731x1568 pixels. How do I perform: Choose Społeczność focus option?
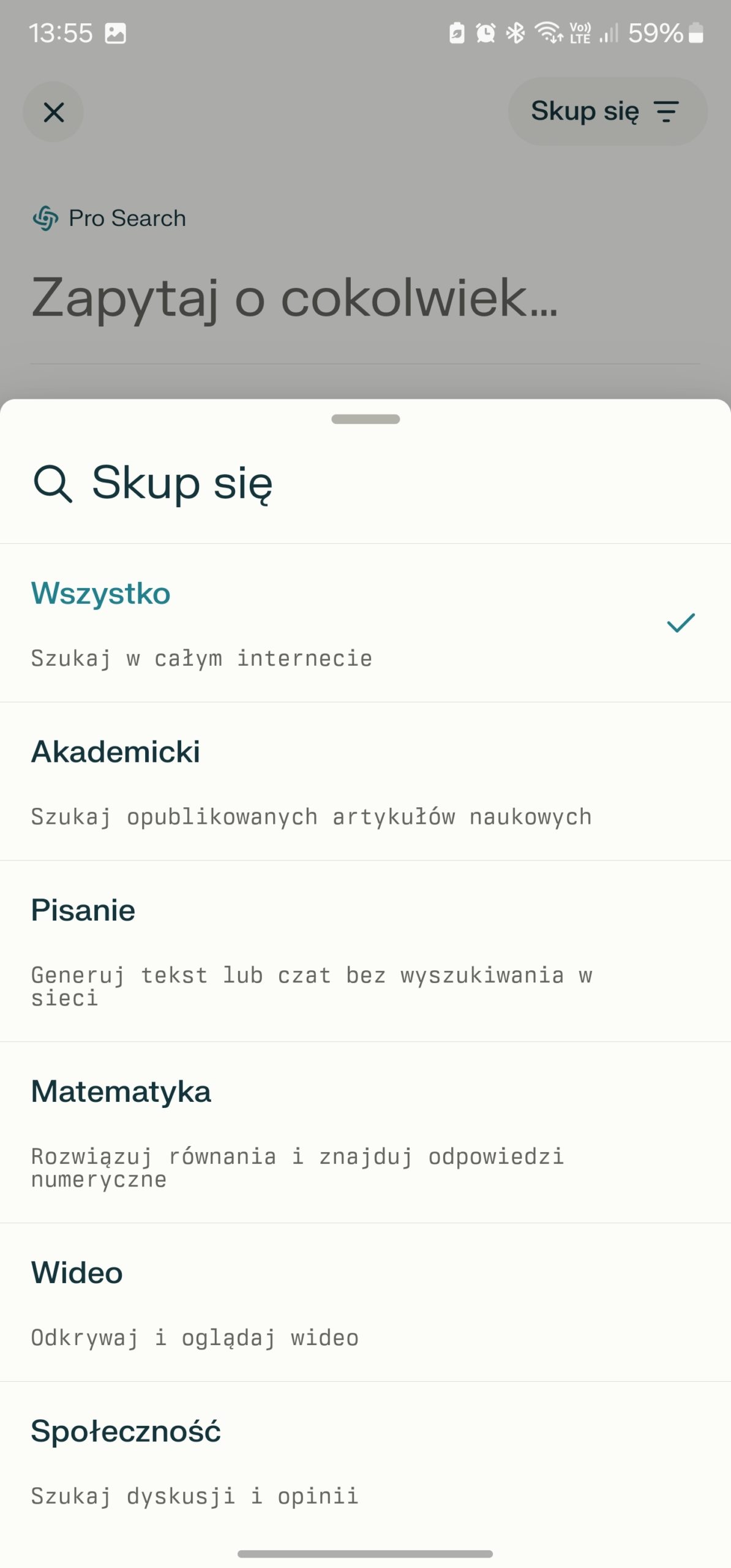click(x=365, y=1461)
